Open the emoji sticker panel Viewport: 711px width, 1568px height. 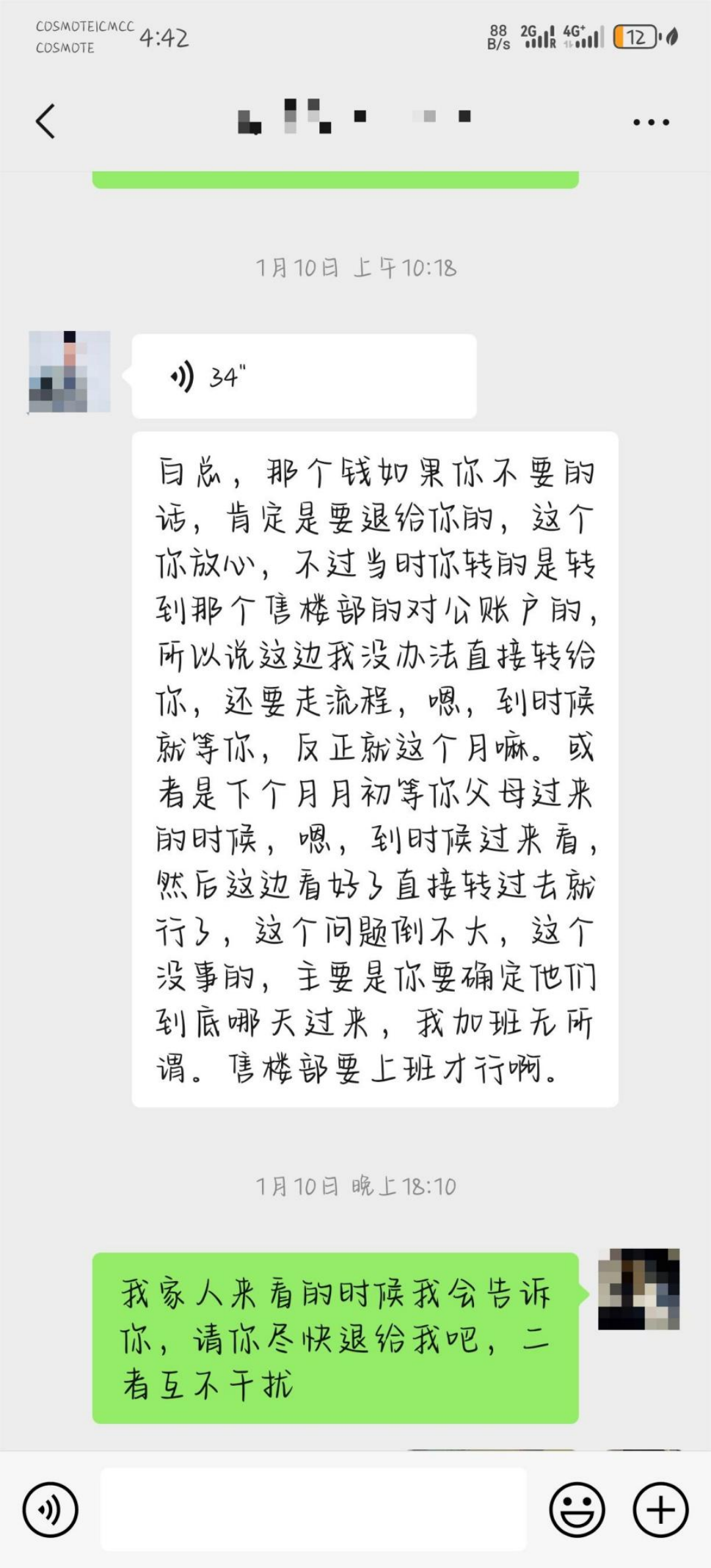[577, 1509]
